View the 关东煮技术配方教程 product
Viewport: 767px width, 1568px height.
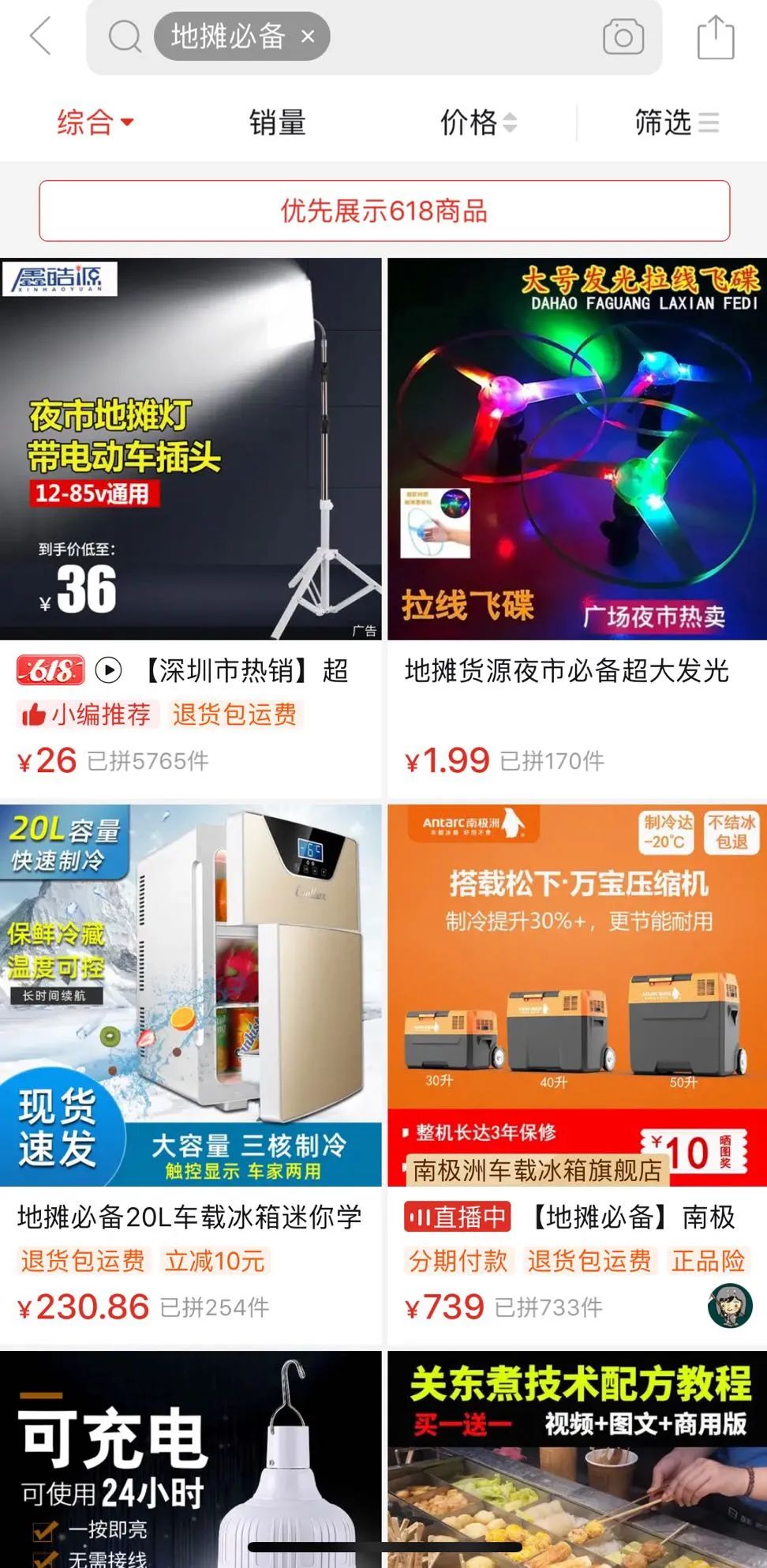tap(577, 1459)
